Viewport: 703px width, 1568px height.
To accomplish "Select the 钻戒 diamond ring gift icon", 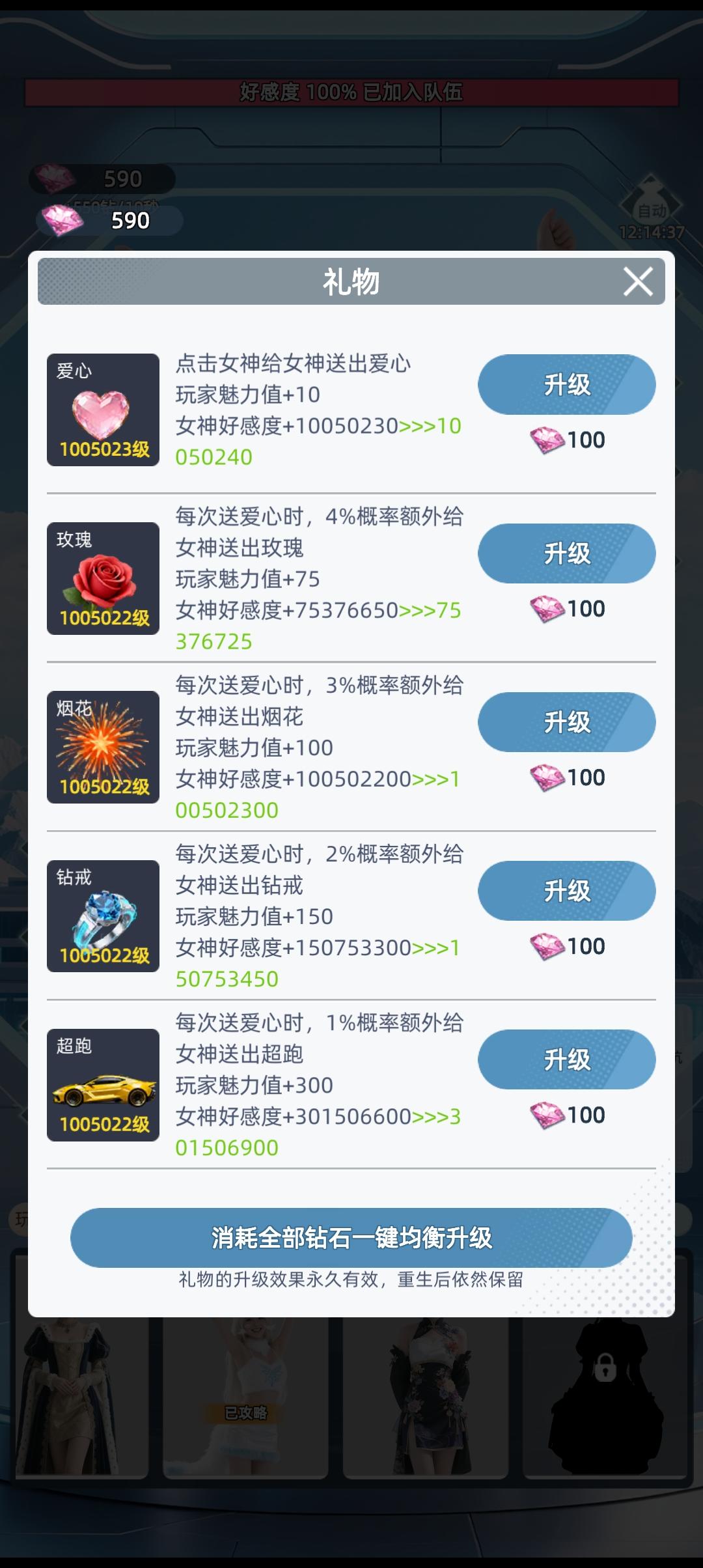I will 103,916.
